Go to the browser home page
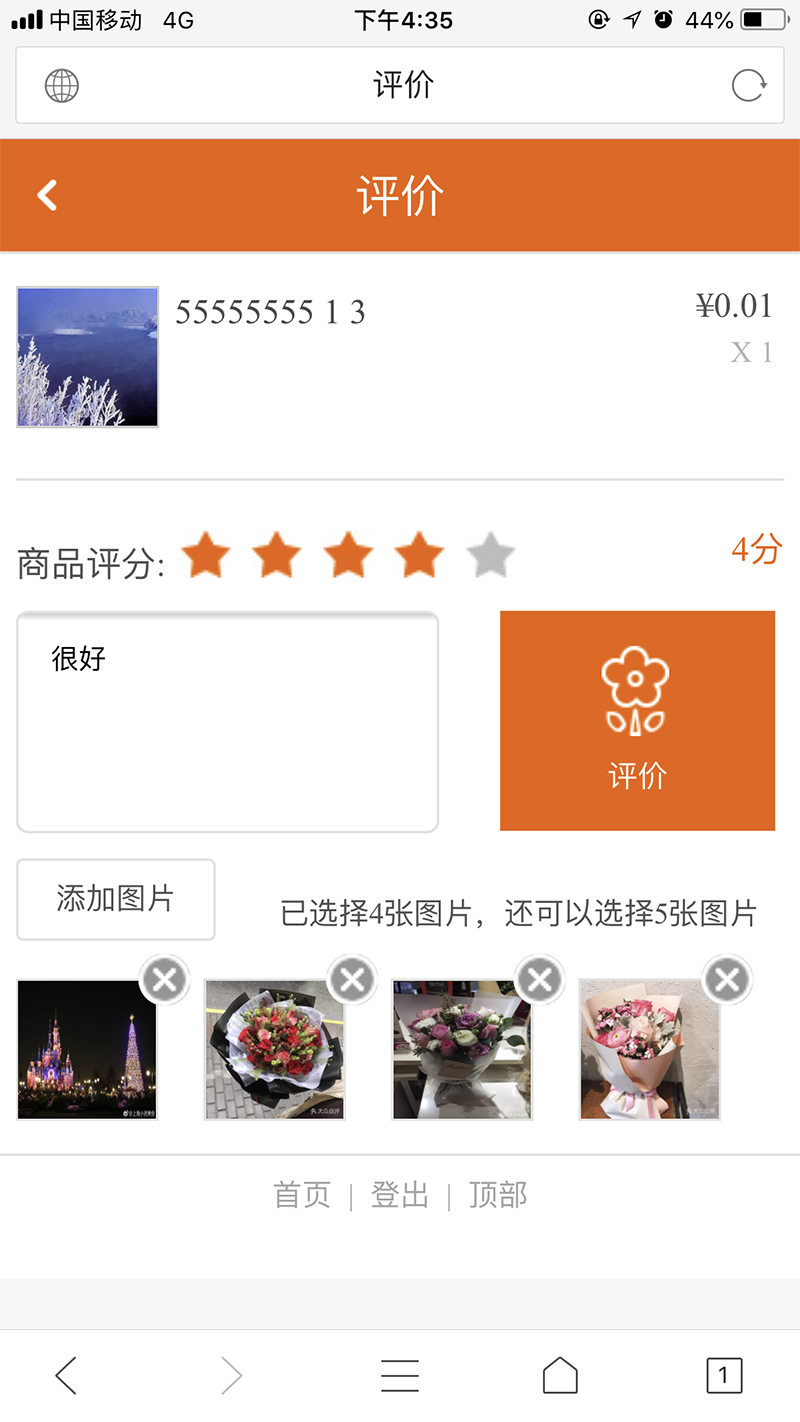The height and width of the screenshot is (1422, 800). click(560, 1376)
